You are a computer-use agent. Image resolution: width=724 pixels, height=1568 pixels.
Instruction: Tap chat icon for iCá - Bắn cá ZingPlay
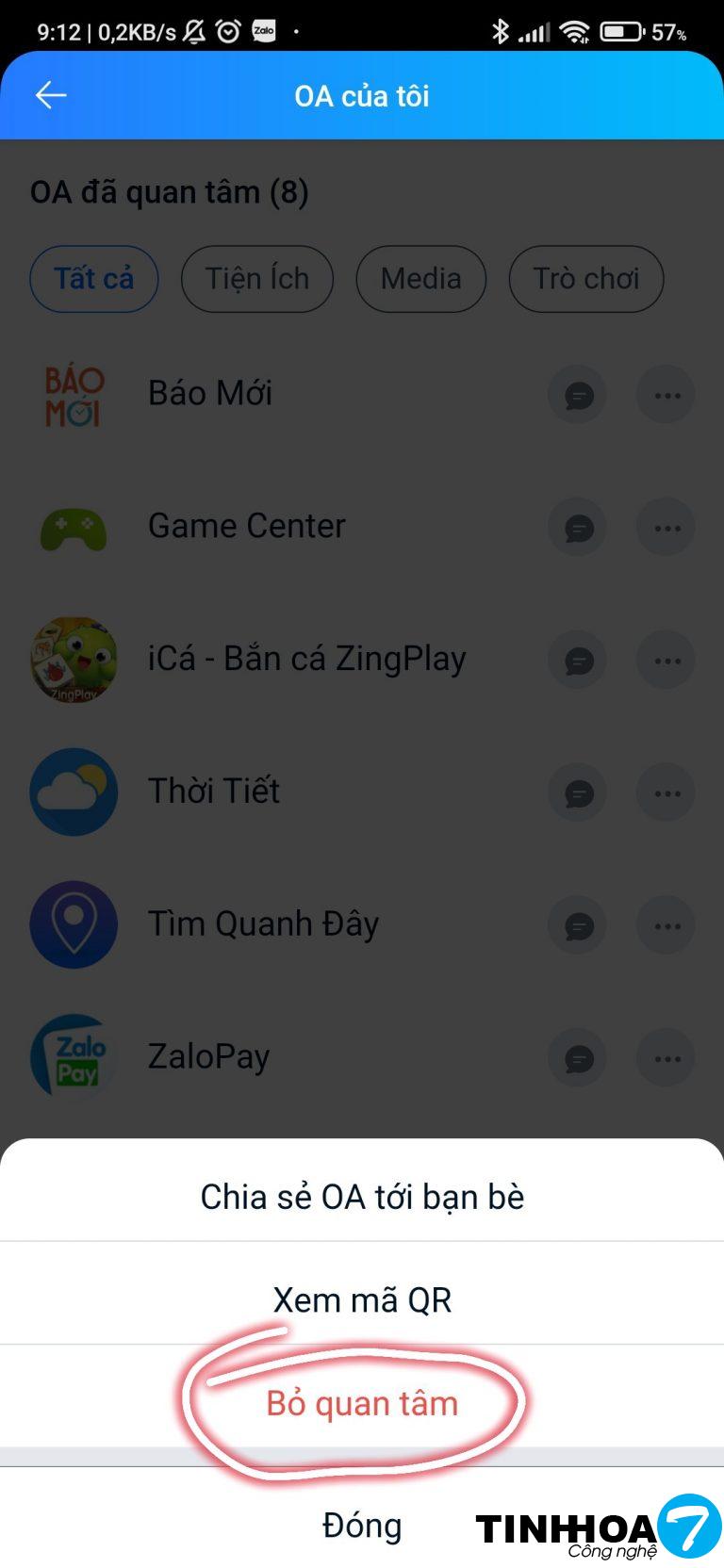click(x=578, y=661)
